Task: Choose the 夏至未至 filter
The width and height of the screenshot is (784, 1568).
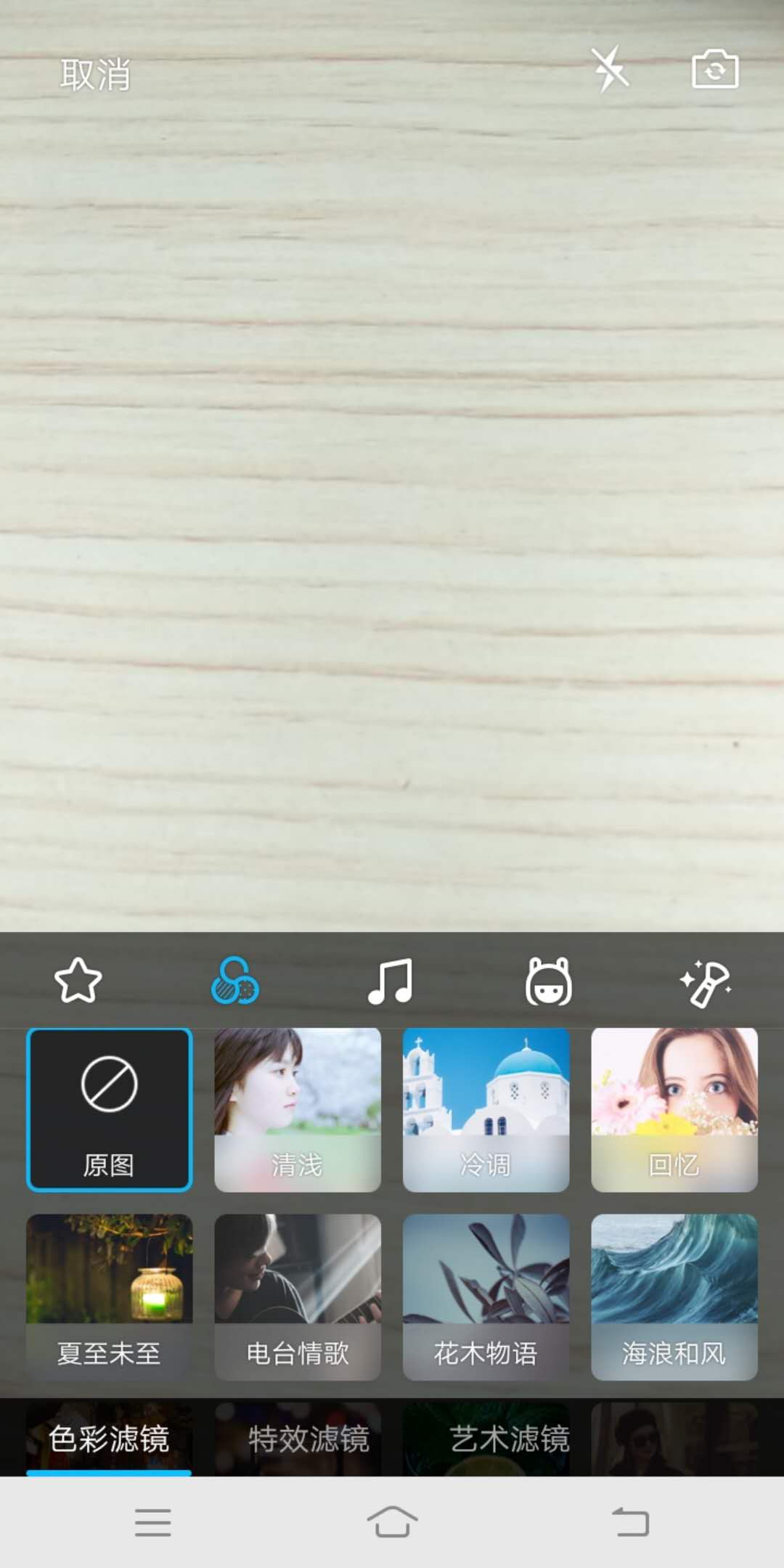Action: (x=110, y=1297)
